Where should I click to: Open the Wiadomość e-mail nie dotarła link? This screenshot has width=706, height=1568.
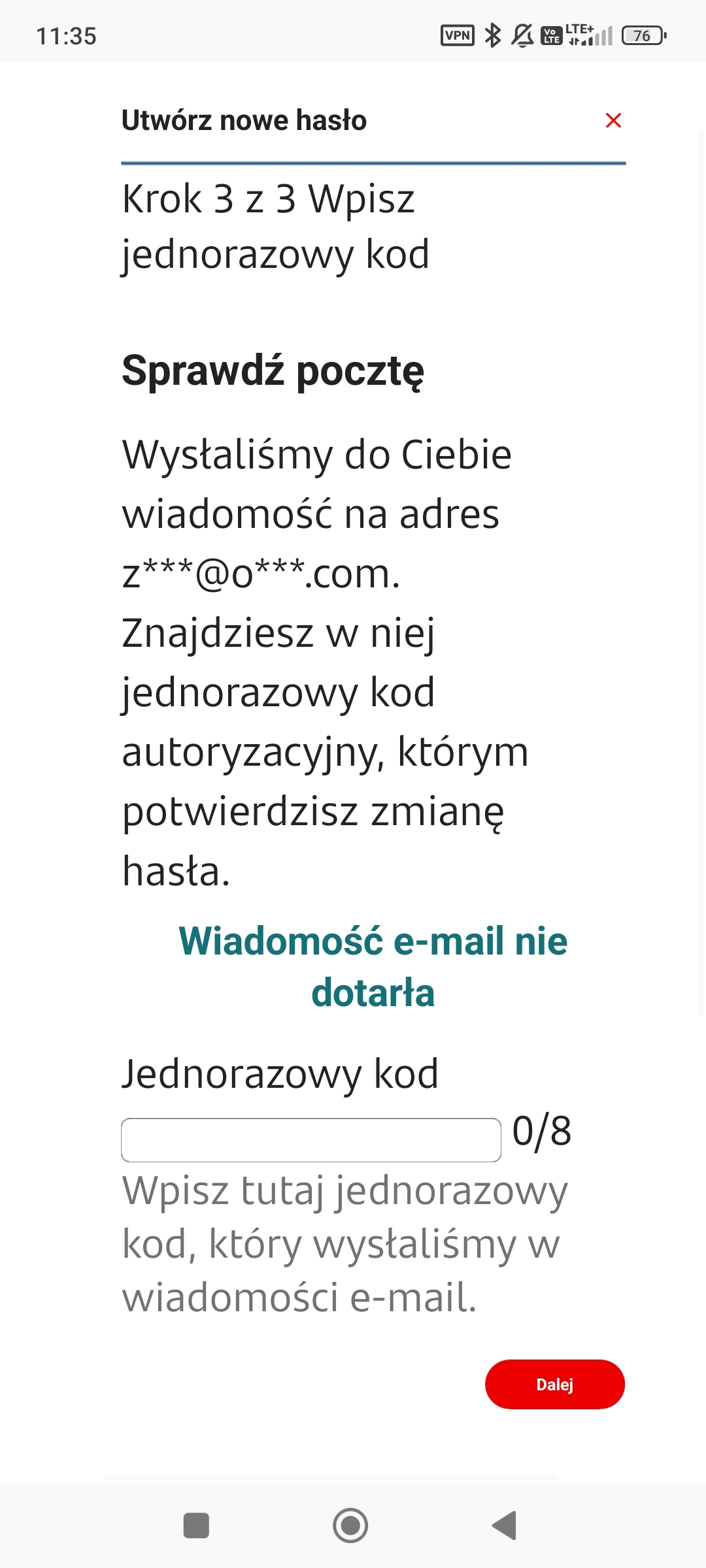click(x=373, y=967)
